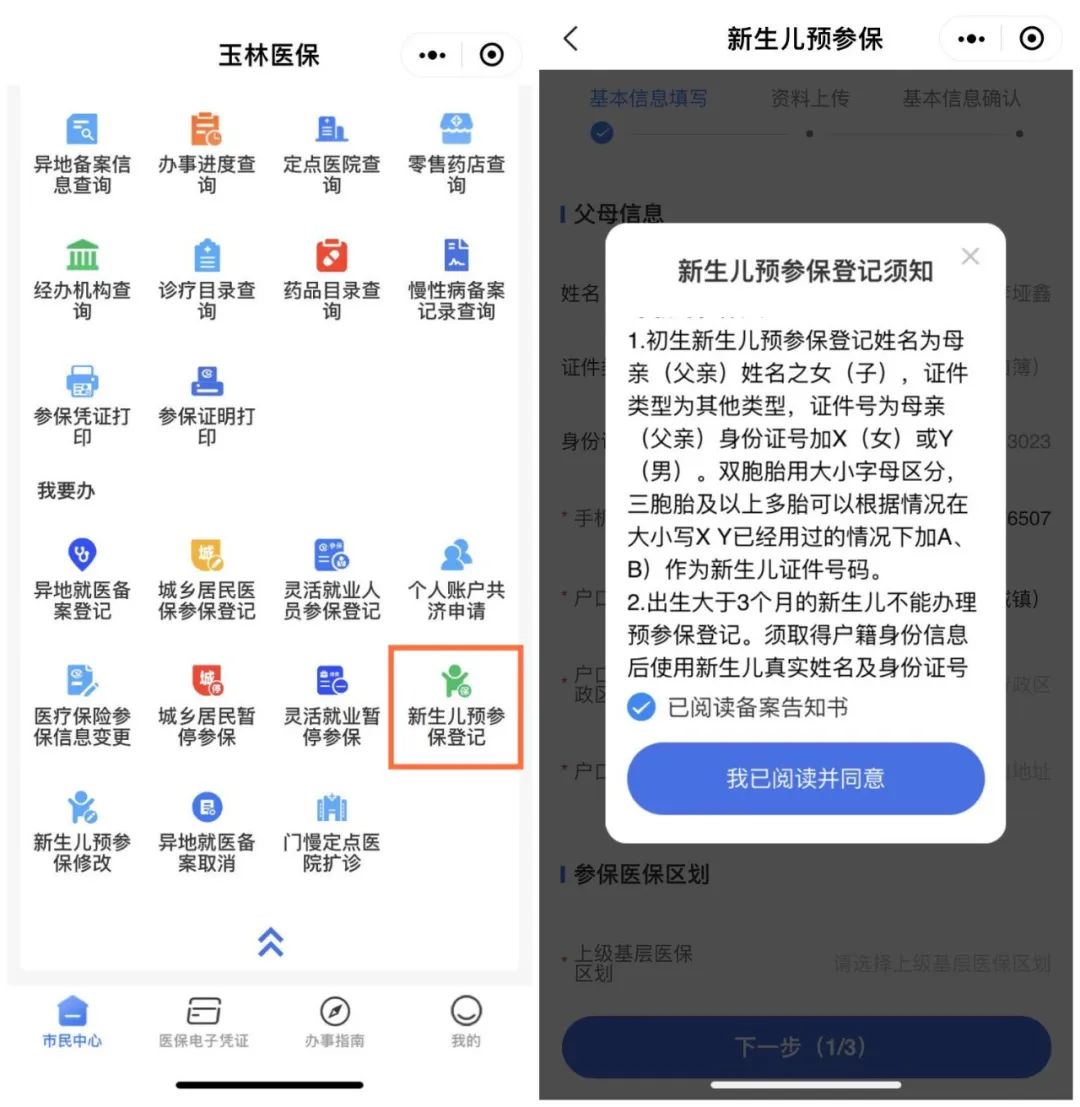Open 参保凭证打印
The image size is (1080, 1107).
click(82, 405)
